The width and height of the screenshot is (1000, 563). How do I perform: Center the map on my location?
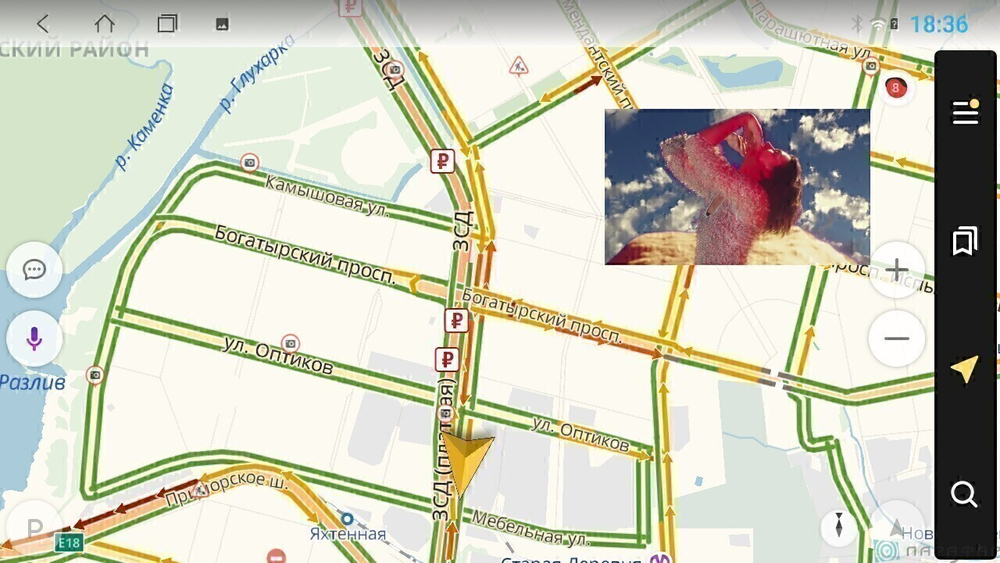[965, 370]
